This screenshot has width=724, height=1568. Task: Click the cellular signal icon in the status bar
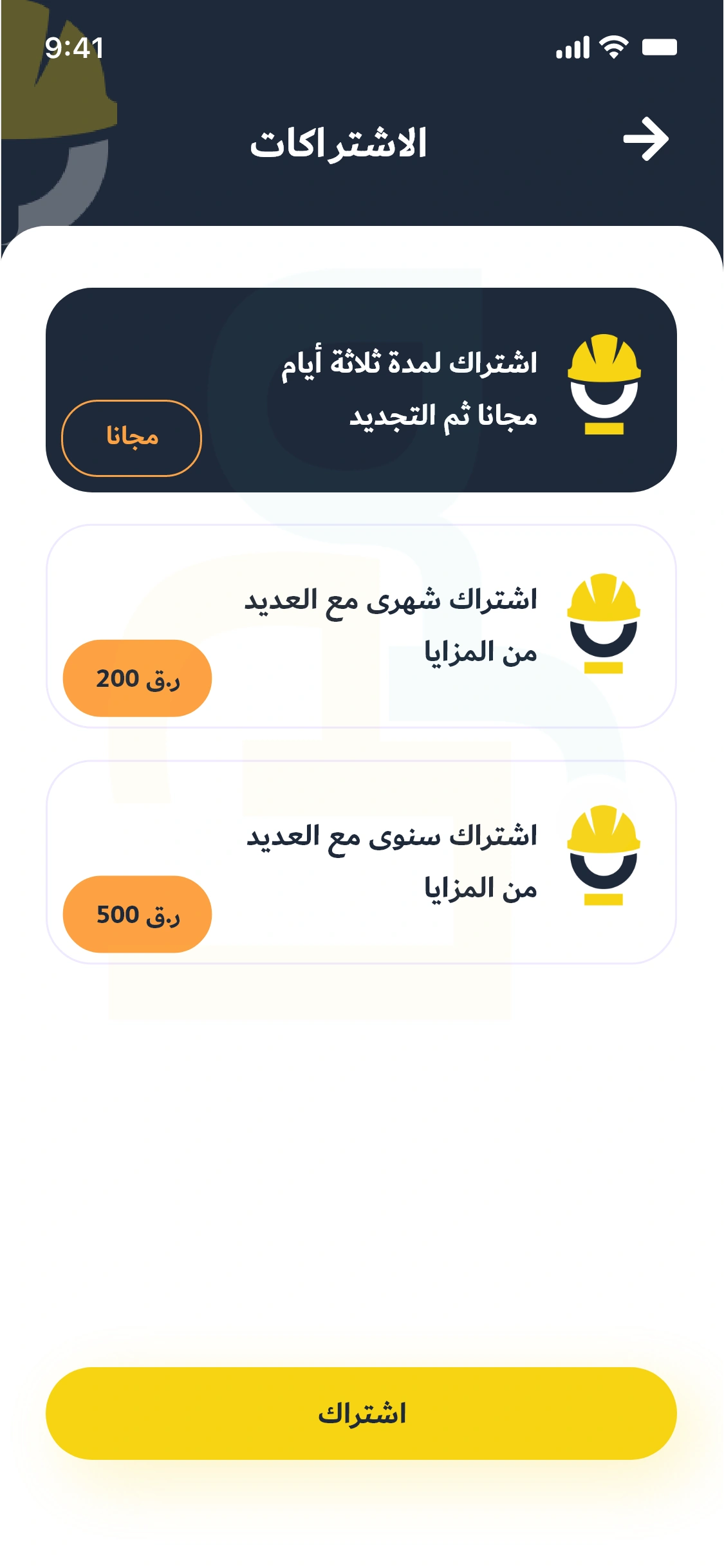tap(571, 47)
